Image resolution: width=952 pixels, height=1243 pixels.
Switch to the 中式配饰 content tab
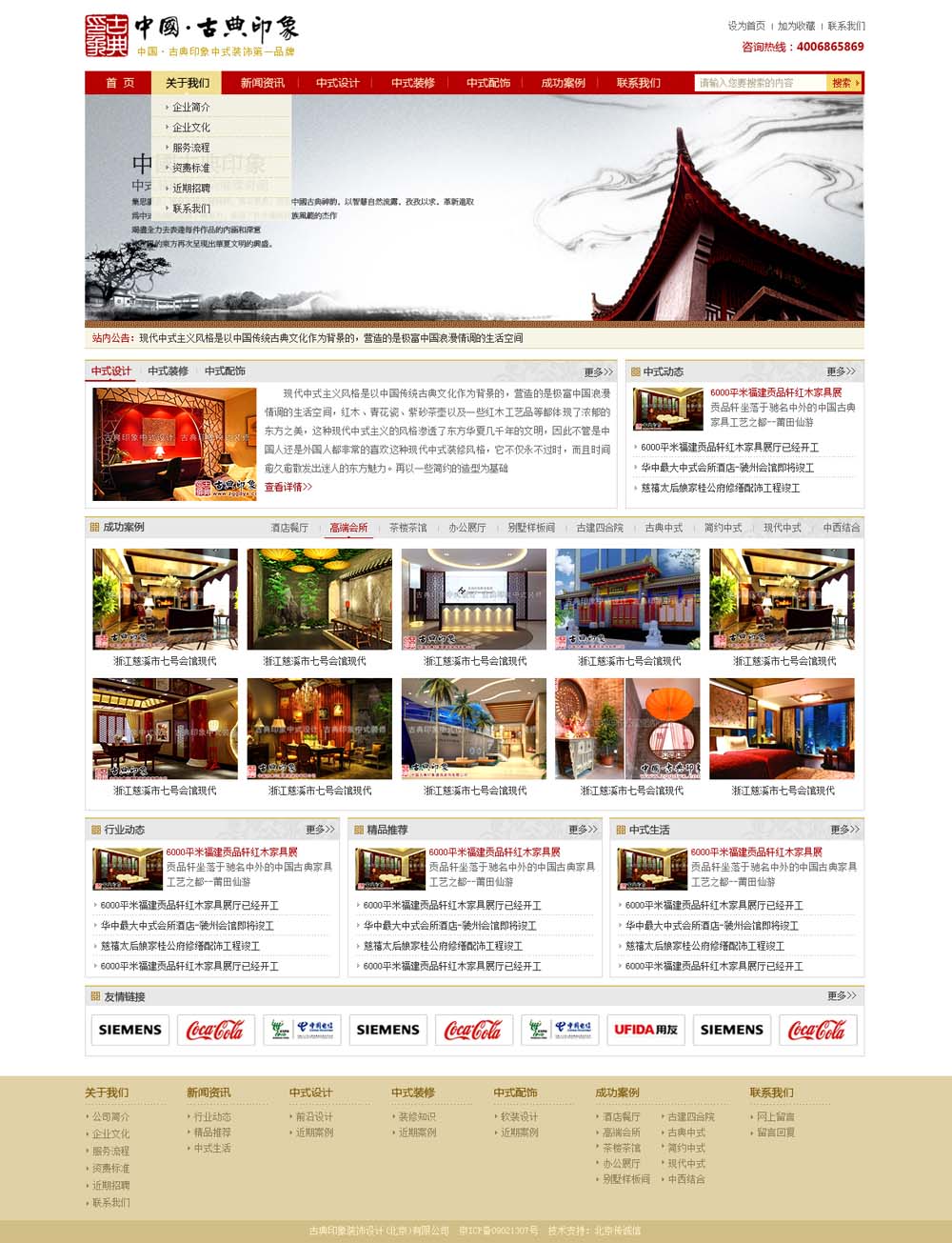click(x=225, y=371)
